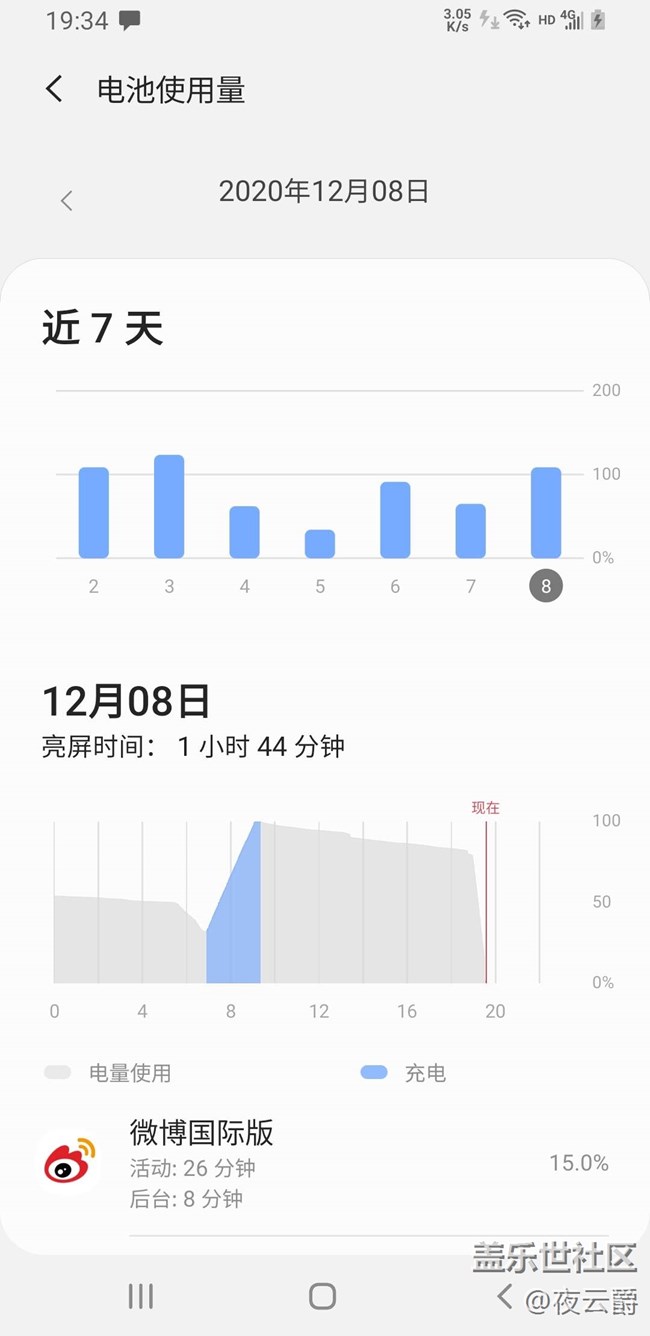Go back from the 电池使用量 page
Screen dimensions: 650x1336
[x=55, y=89]
